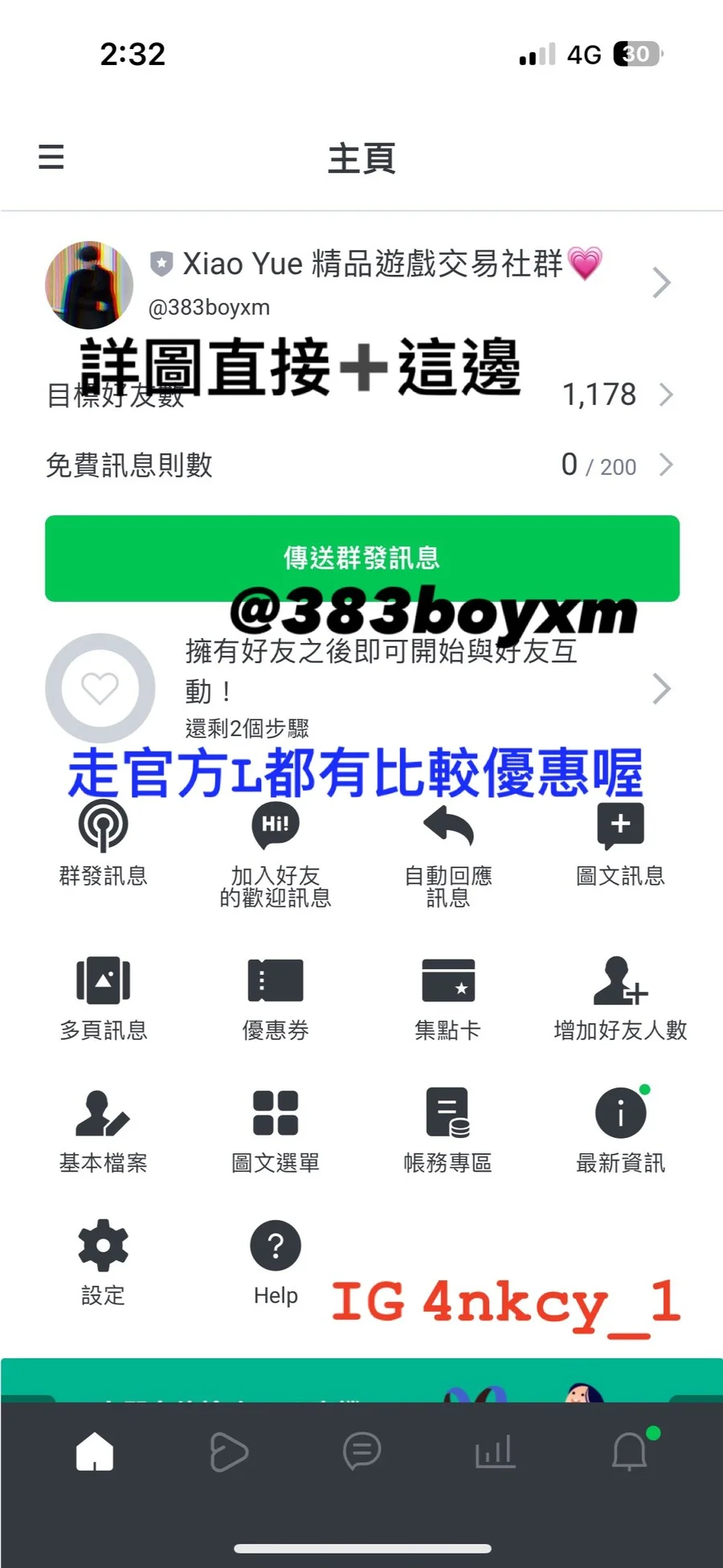Viewport: 723px width, 1568px height.
Task: Open the remaining setup steps card
Action: click(x=361, y=688)
